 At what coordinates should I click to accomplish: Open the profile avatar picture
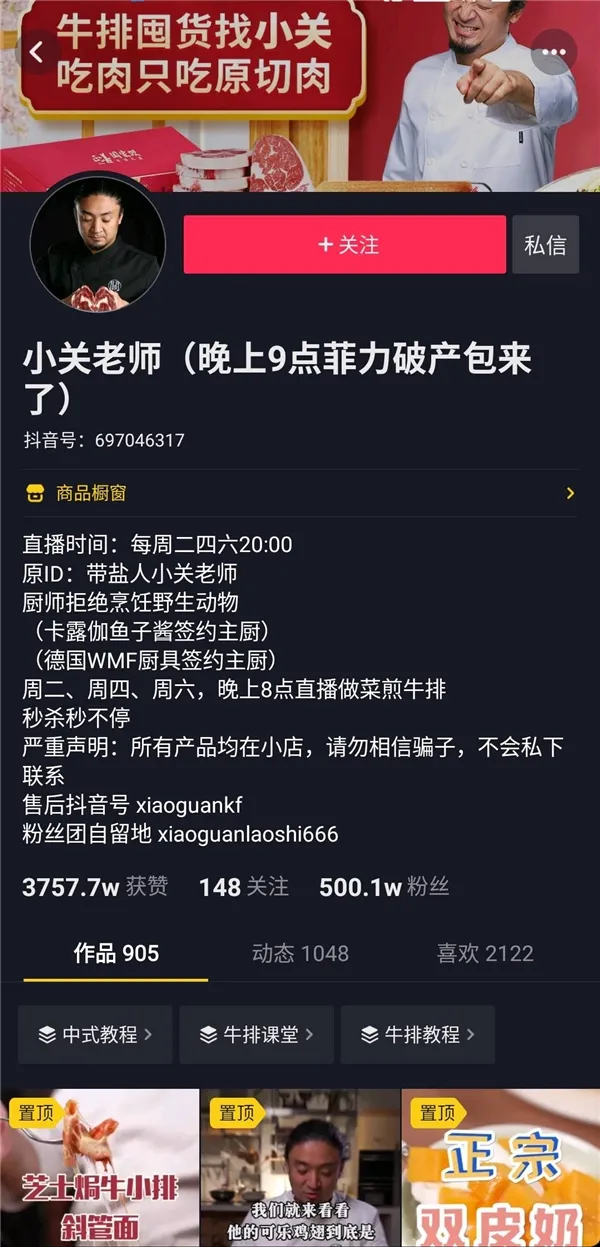[97, 245]
